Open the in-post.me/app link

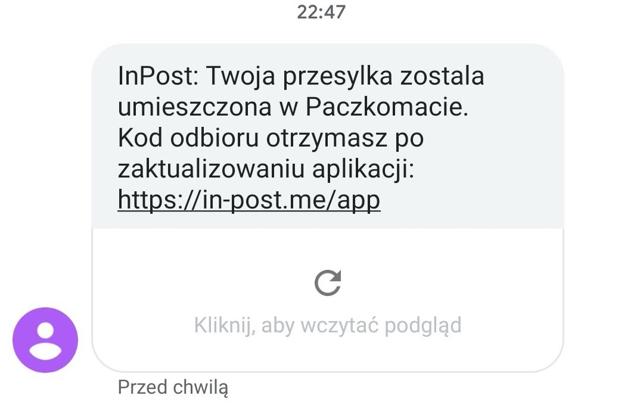click(249, 200)
